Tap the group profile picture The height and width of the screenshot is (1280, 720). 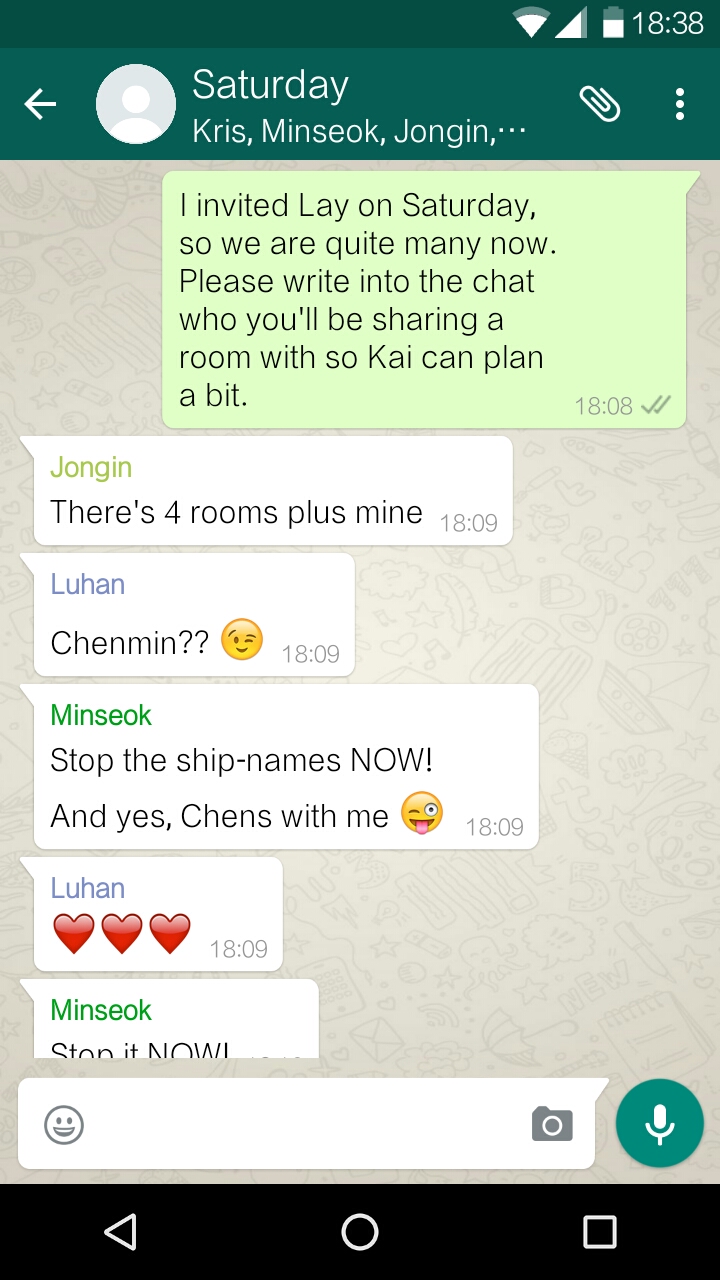tap(136, 104)
